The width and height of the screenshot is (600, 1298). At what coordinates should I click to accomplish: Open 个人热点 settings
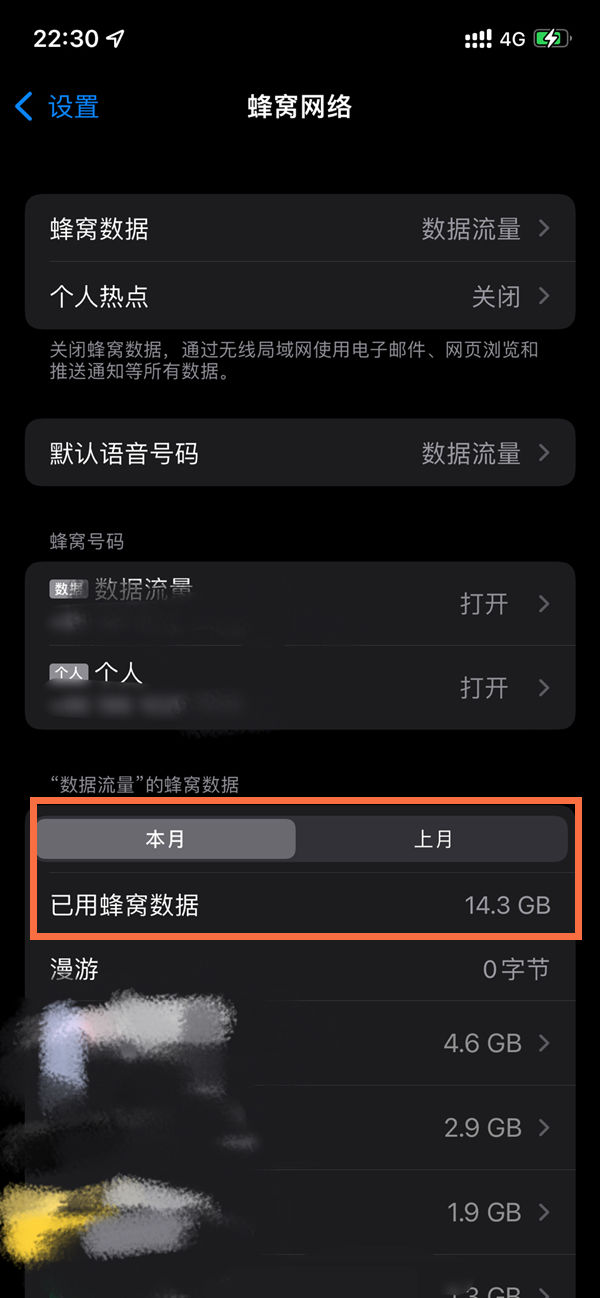pos(300,297)
